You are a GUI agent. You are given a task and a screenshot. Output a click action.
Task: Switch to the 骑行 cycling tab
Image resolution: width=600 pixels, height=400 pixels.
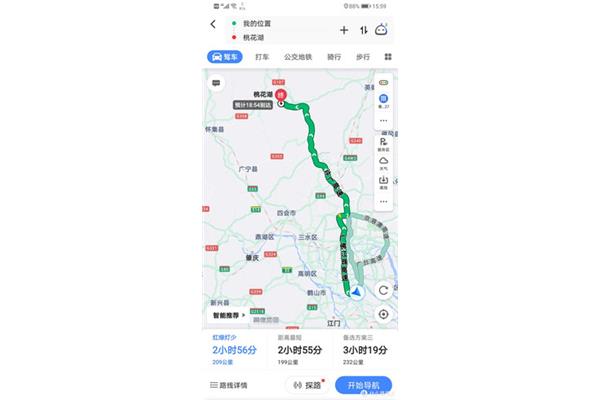[334, 58]
